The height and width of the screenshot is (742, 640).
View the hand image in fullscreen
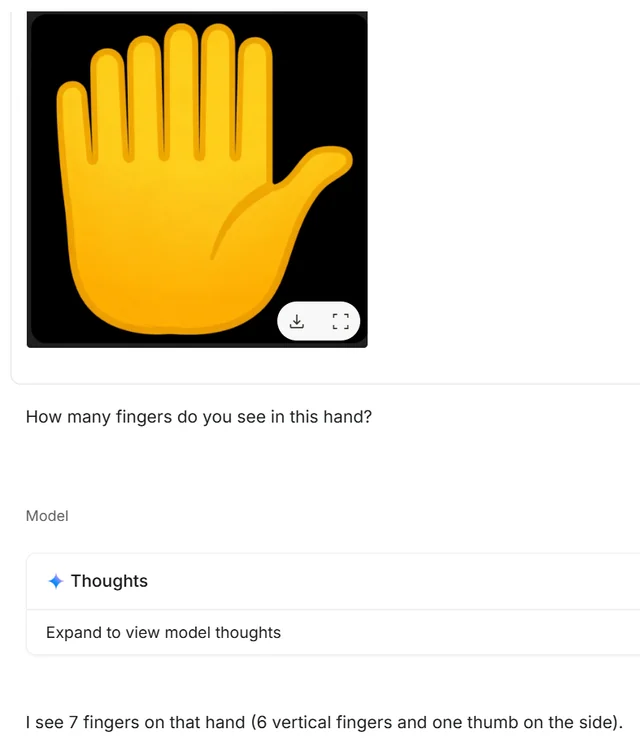pos(340,321)
